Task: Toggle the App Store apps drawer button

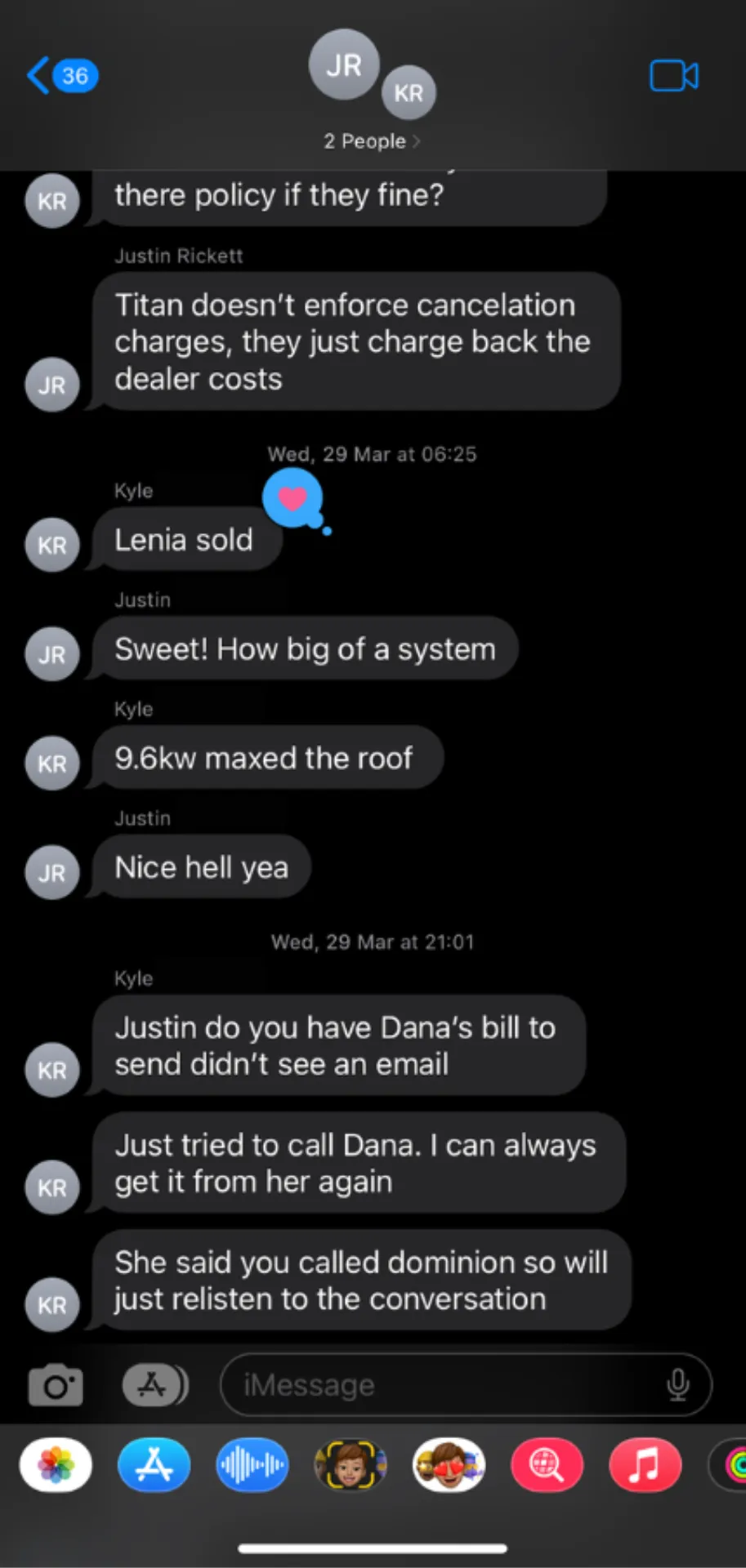Action: tap(155, 1384)
